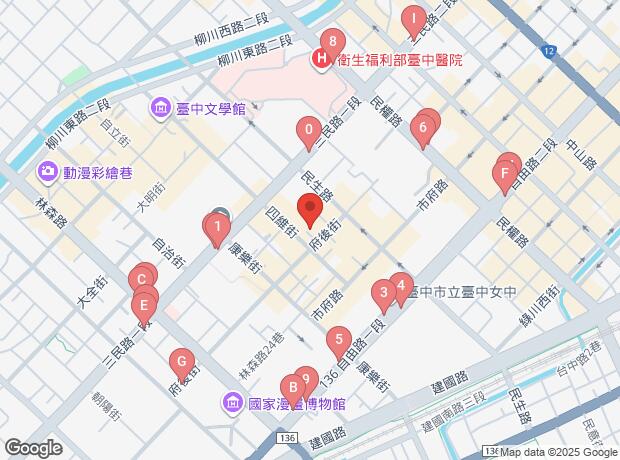
Task: Select map marker 0
Action: (x=308, y=131)
